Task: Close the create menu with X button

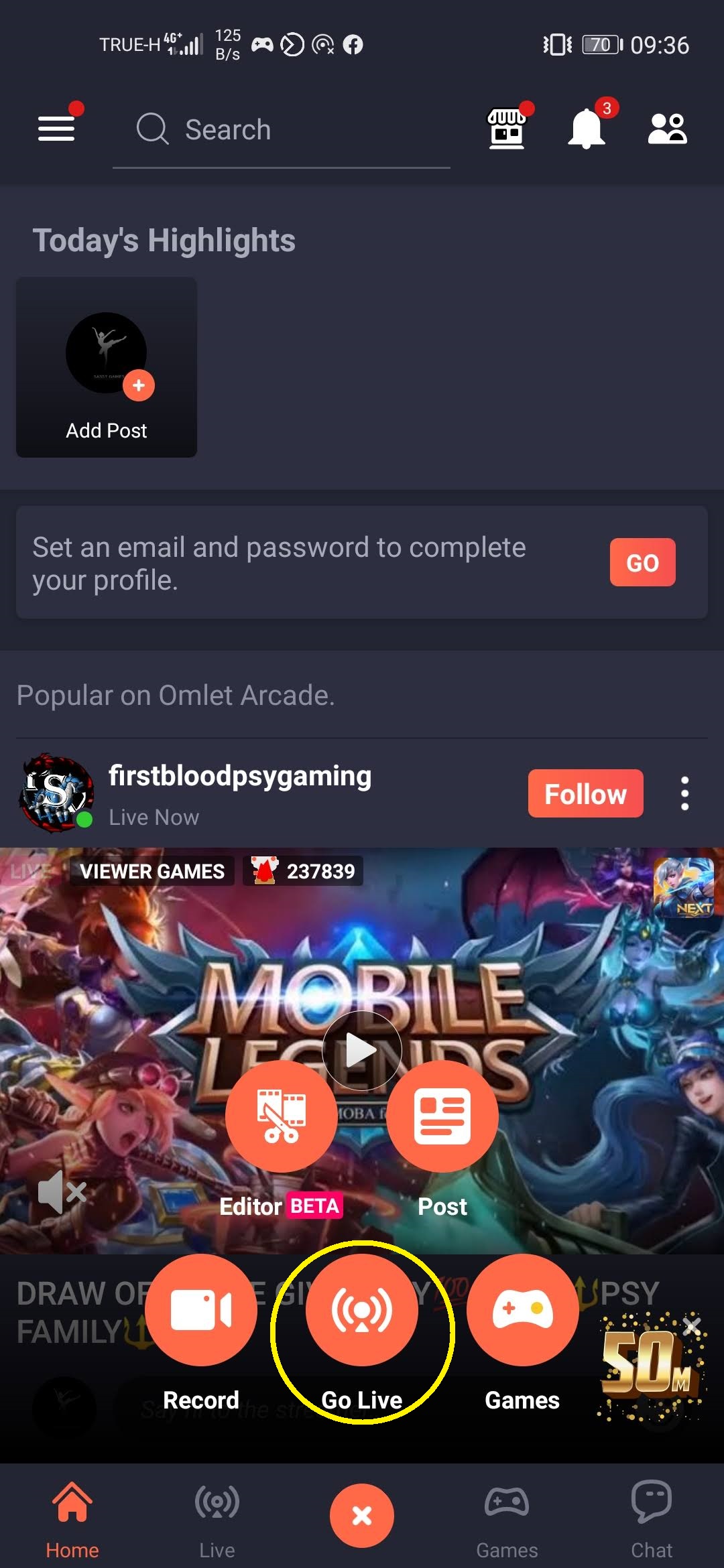Action: [x=362, y=1516]
